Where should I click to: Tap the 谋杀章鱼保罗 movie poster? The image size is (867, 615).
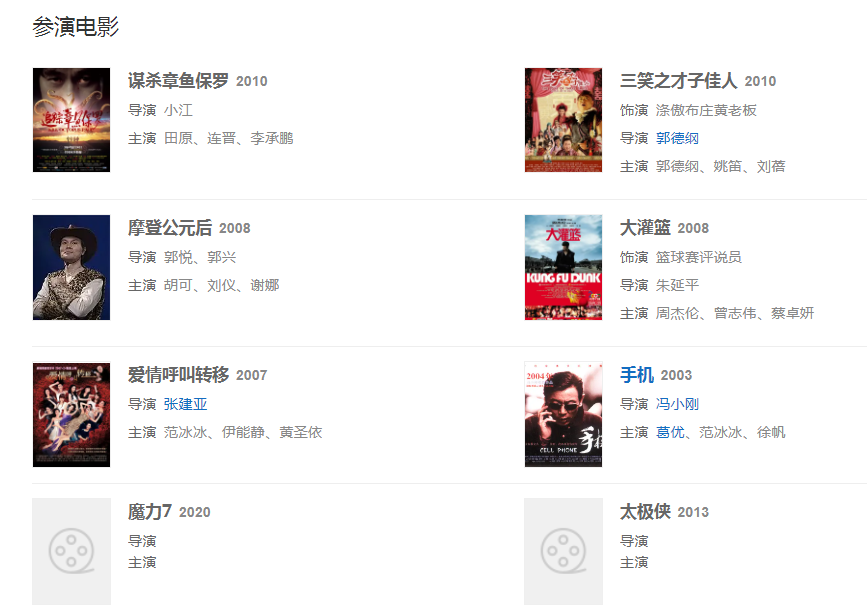pos(71,120)
